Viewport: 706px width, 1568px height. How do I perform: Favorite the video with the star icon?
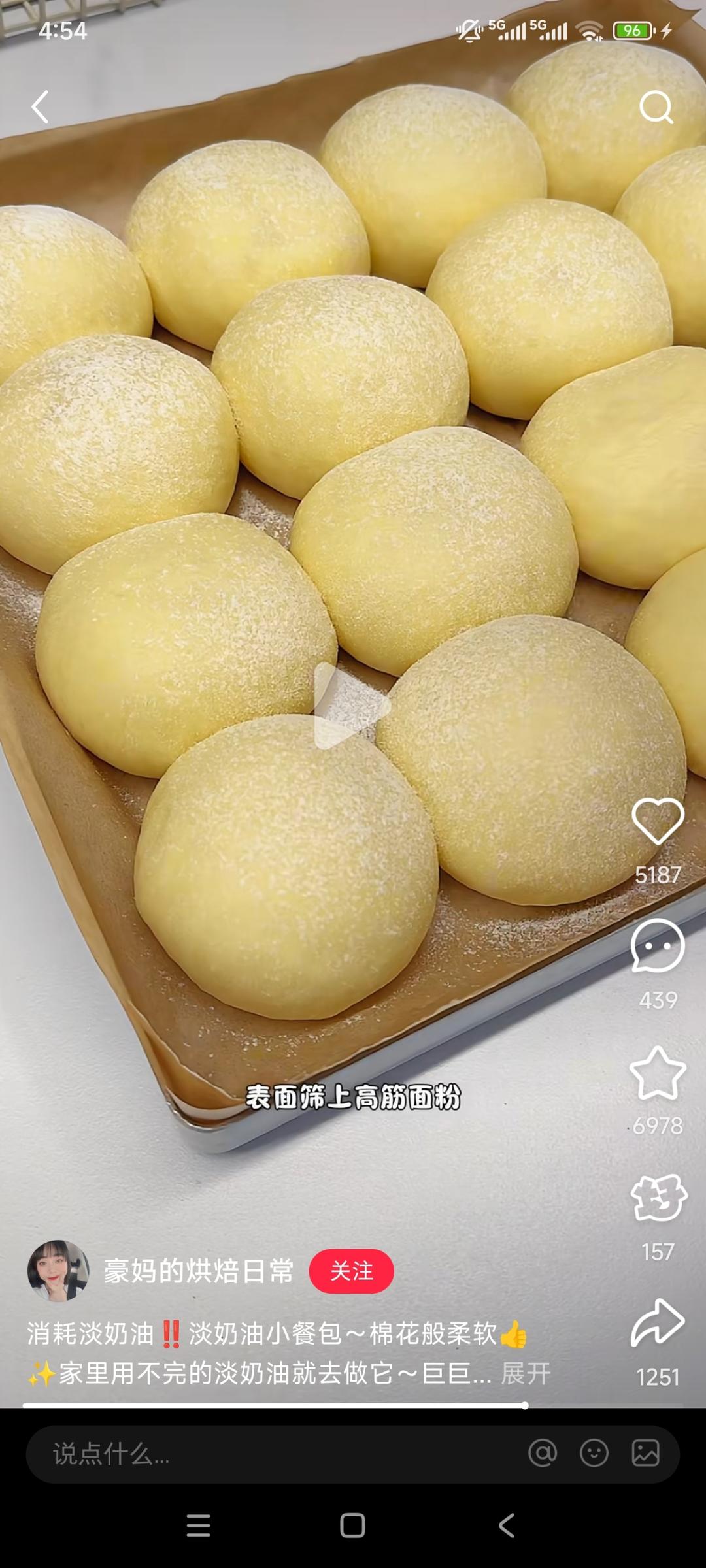(659, 1071)
